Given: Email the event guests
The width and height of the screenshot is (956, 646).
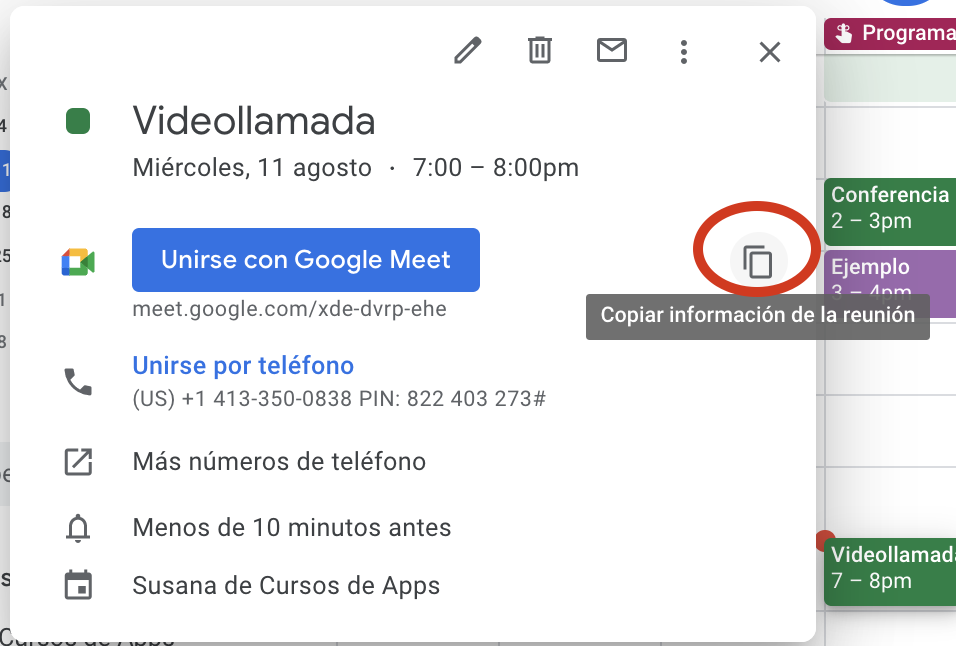Looking at the screenshot, I should click(612, 51).
